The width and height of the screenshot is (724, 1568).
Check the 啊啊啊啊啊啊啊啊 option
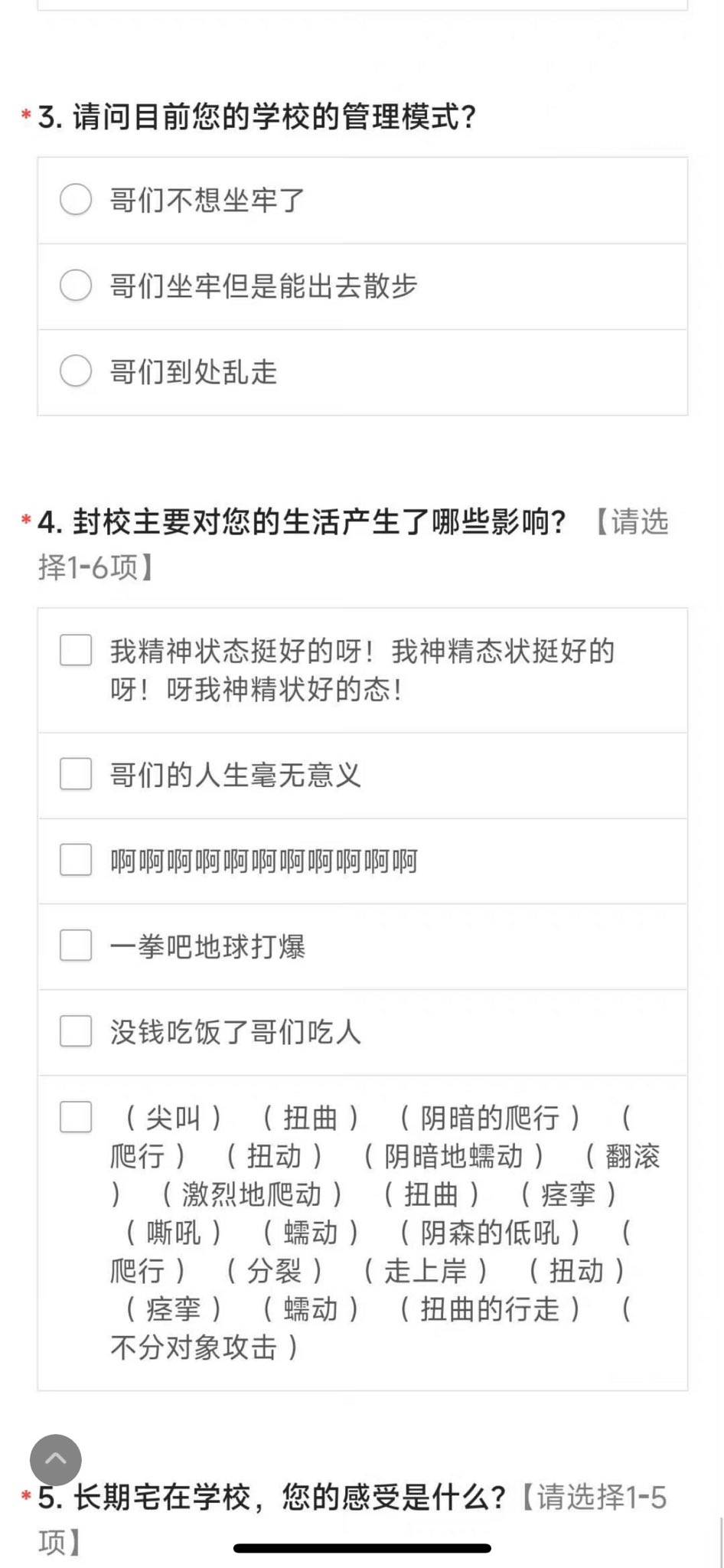[76, 860]
